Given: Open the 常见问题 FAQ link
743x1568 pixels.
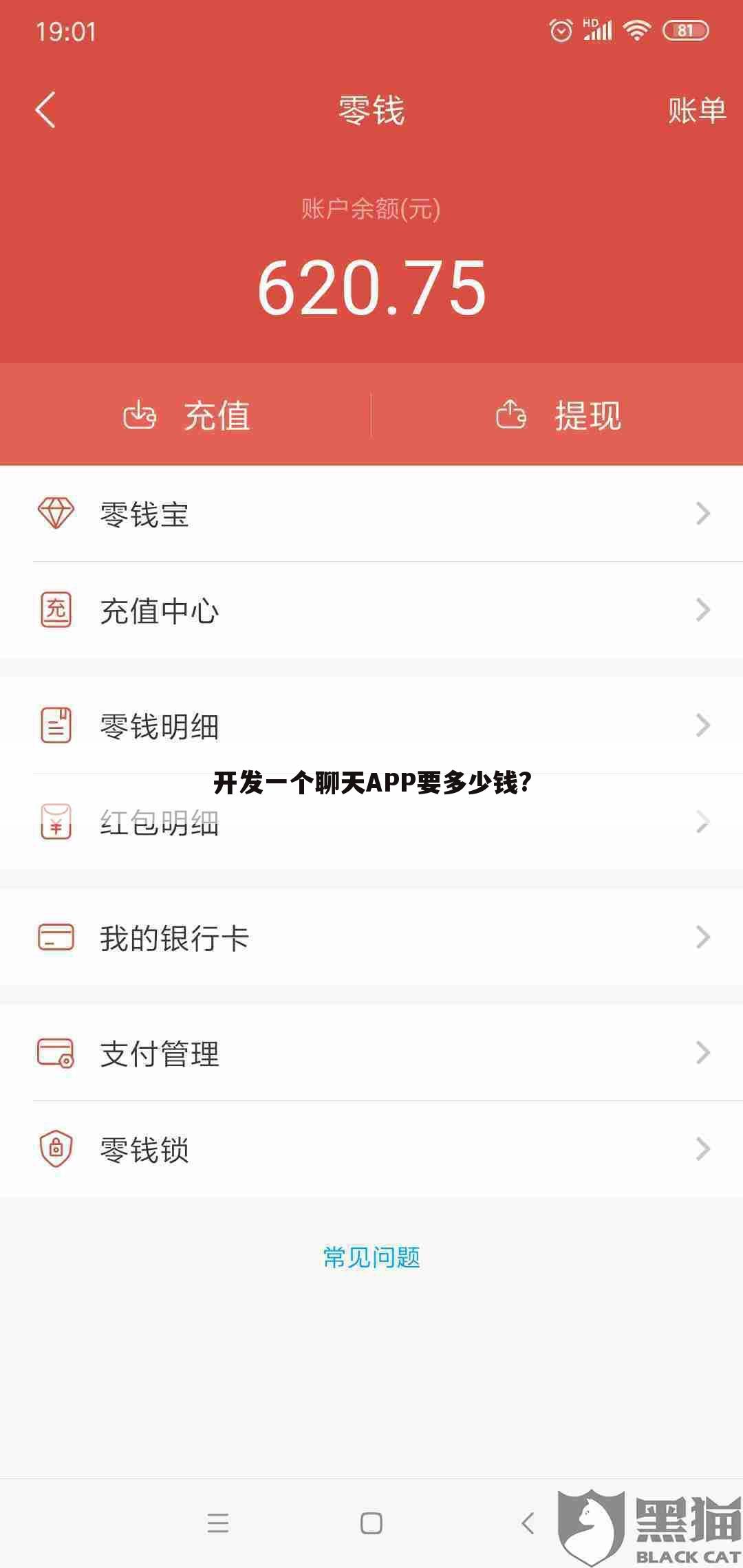Looking at the screenshot, I should click(371, 1256).
